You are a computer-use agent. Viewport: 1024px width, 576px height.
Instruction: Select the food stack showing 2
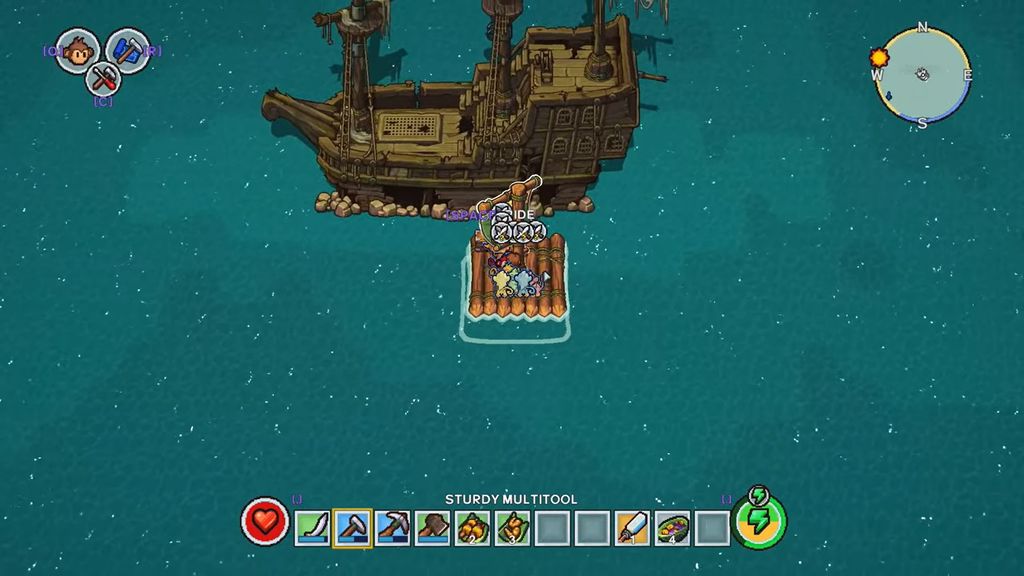(x=472, y=526)
